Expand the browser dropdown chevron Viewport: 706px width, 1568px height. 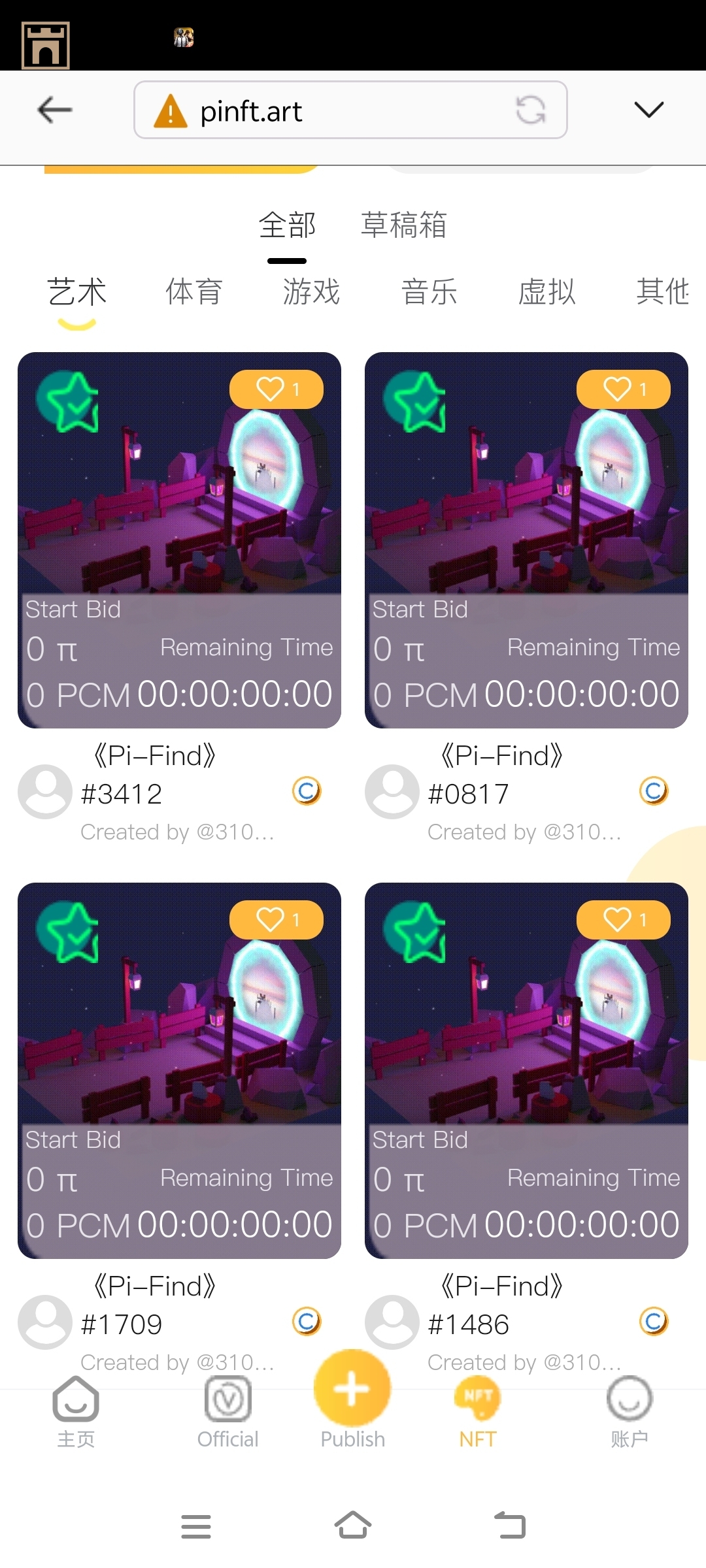(x=648, y=110)
